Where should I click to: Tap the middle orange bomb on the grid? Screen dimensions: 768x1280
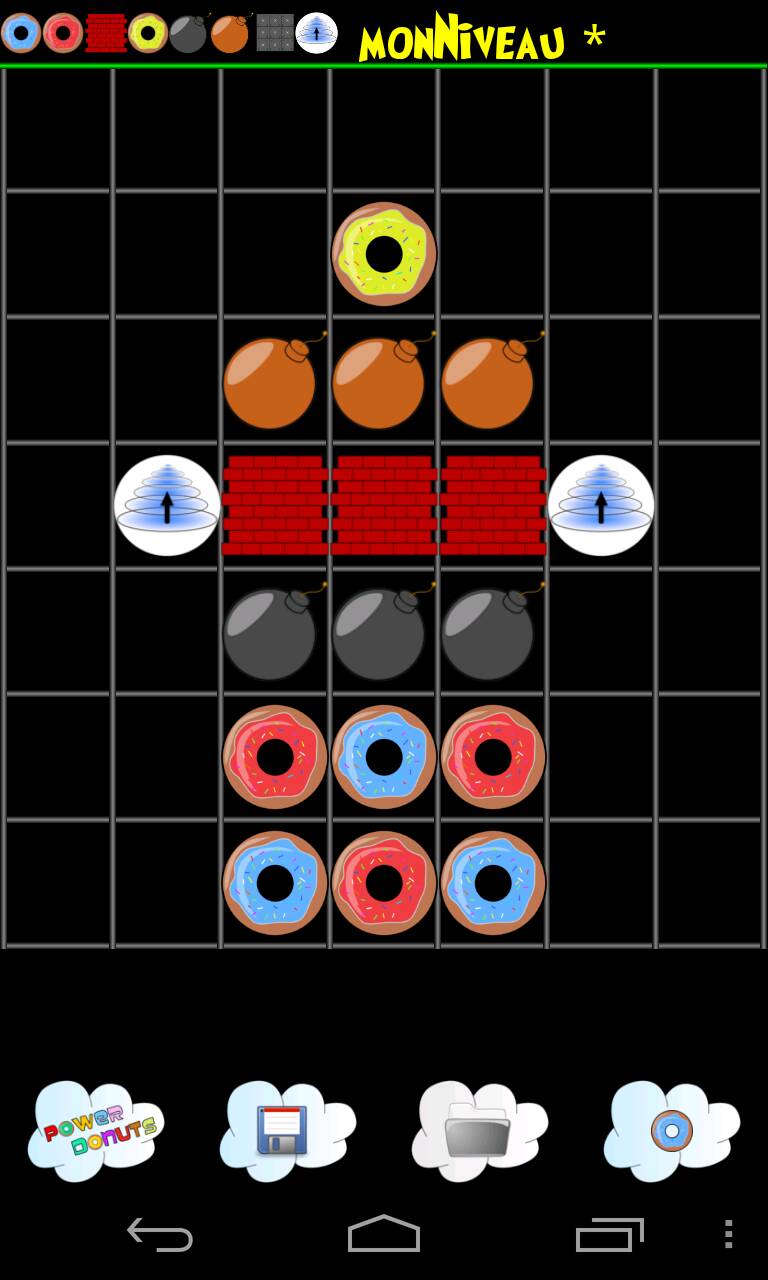tap(378, 382)
